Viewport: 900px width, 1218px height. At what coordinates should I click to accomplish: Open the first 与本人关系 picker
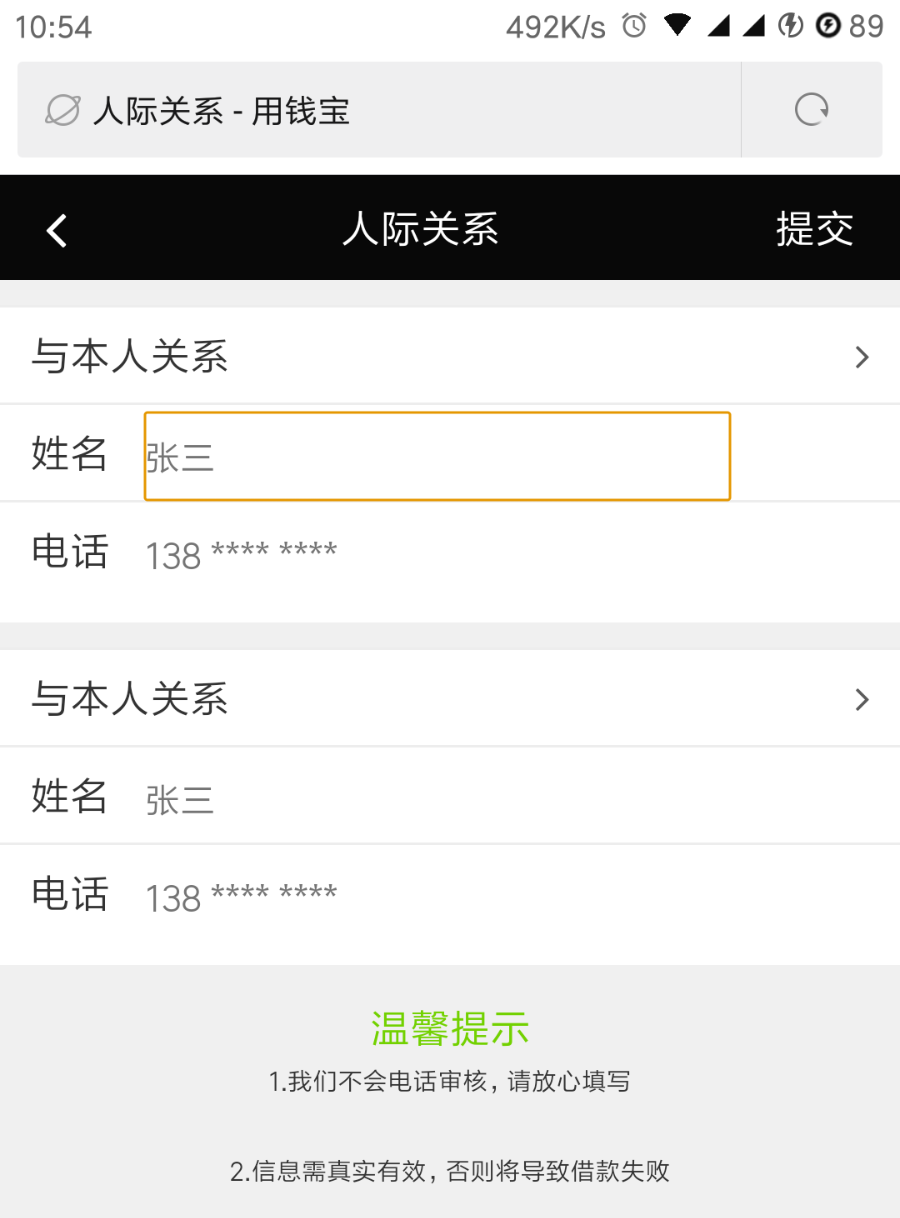450,357
